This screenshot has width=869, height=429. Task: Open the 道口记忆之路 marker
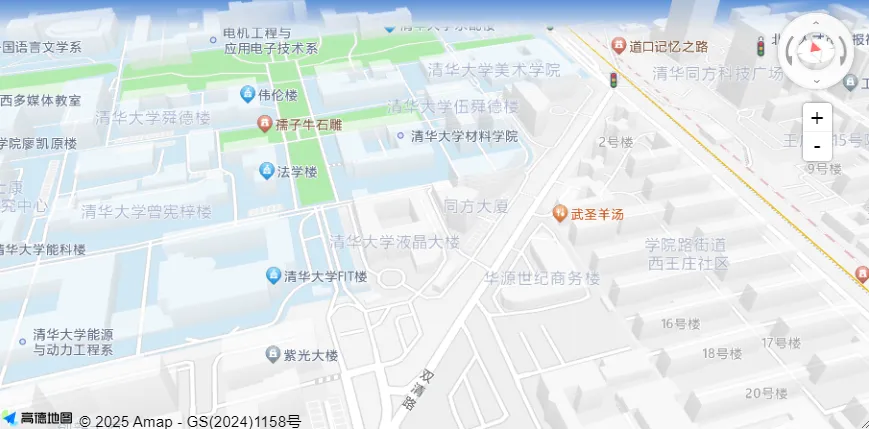click(618, 45)
